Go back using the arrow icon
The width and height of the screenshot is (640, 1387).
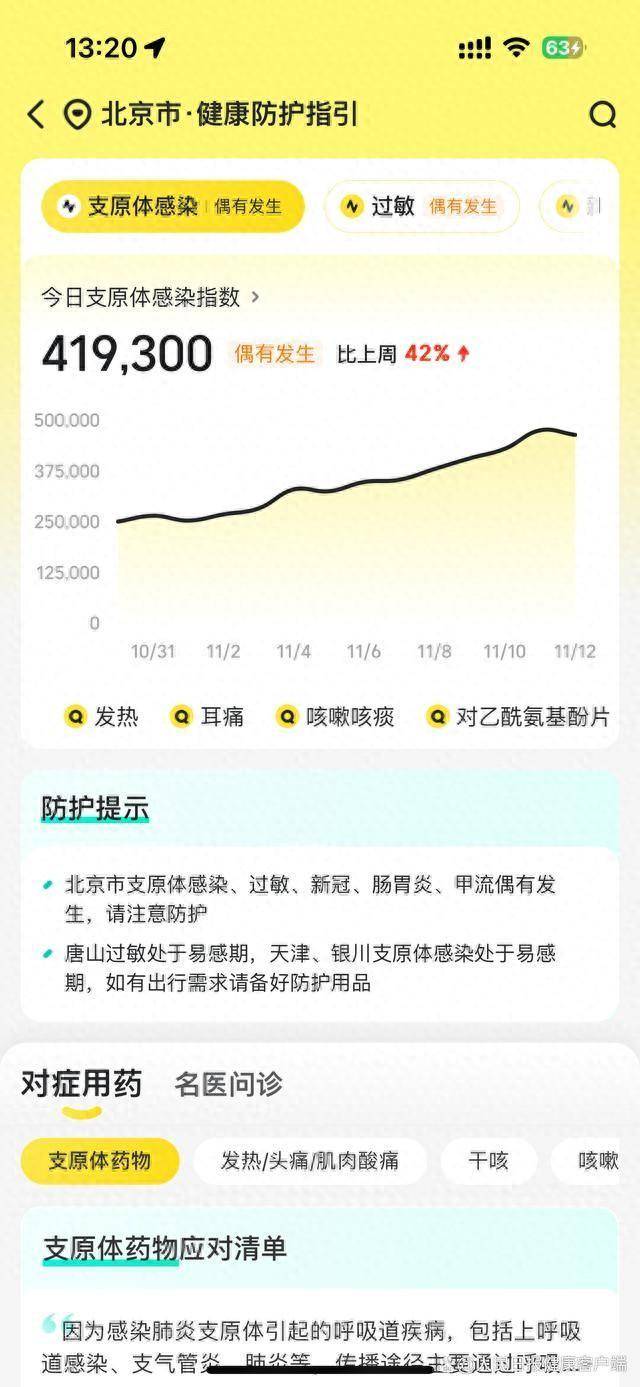tap(36, 114)
